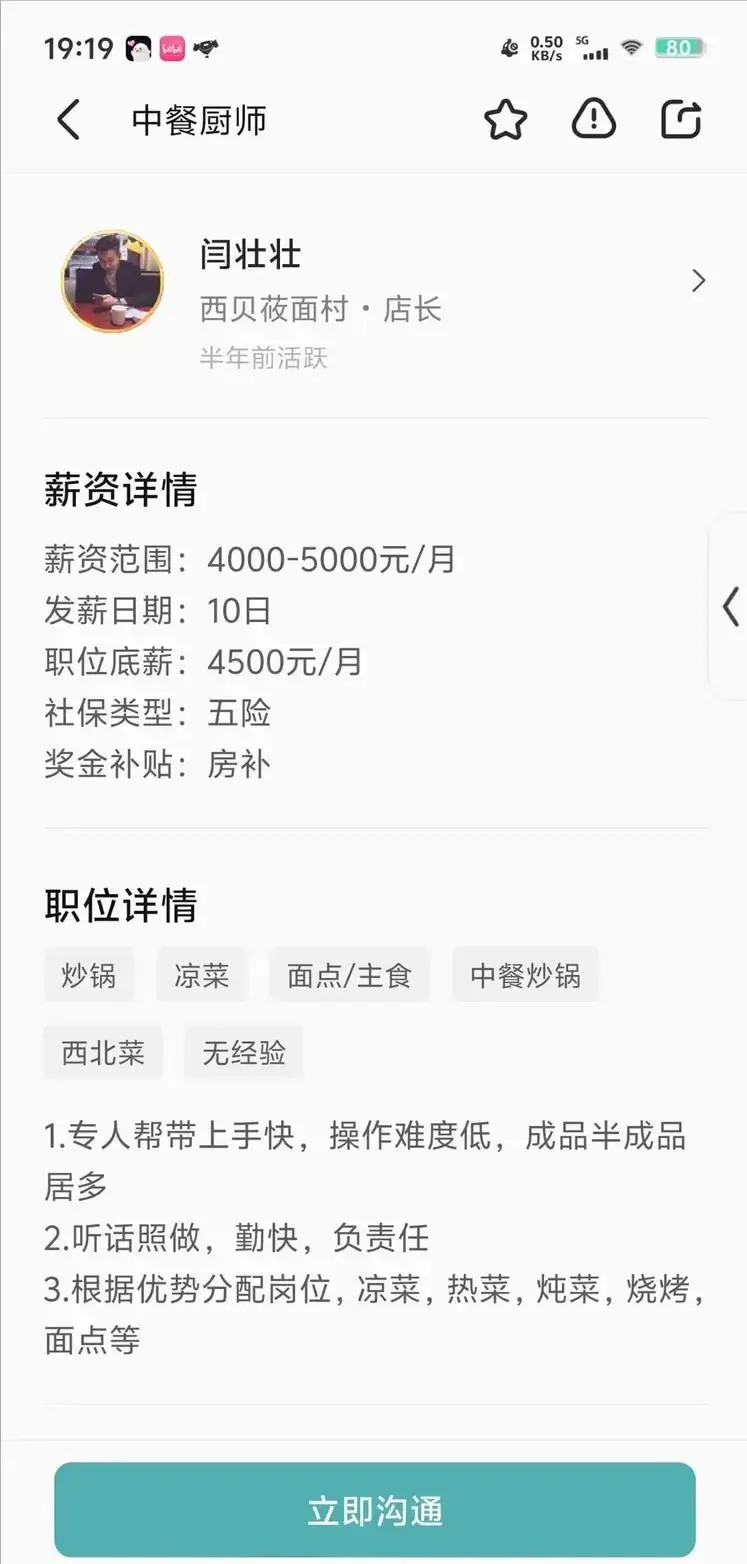The width and height of the screenshot is (747, 1564).
Task: Favorite this job with the star icon
Action: [505, 121]
